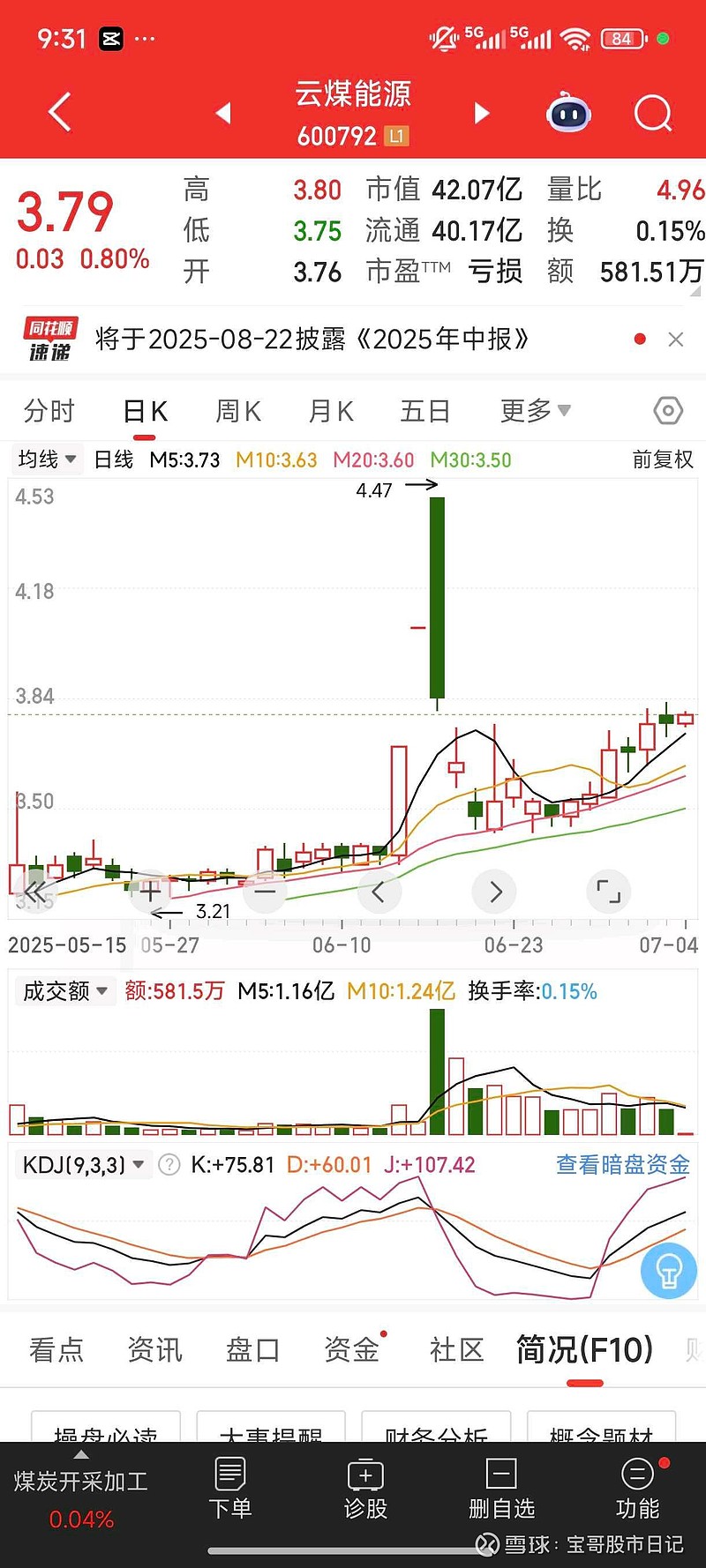Open the 均线 indicator dropdown
The width and height of the screenshot is (706, 1568).
[48, 459]
